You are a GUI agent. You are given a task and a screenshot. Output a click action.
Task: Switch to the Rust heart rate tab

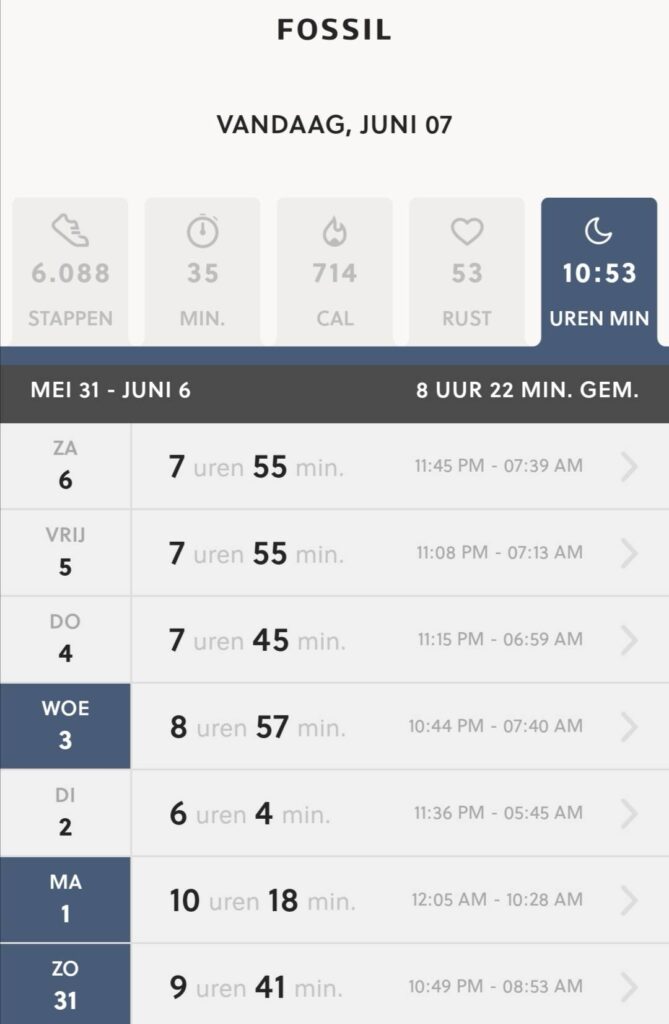tap(466, 272)
